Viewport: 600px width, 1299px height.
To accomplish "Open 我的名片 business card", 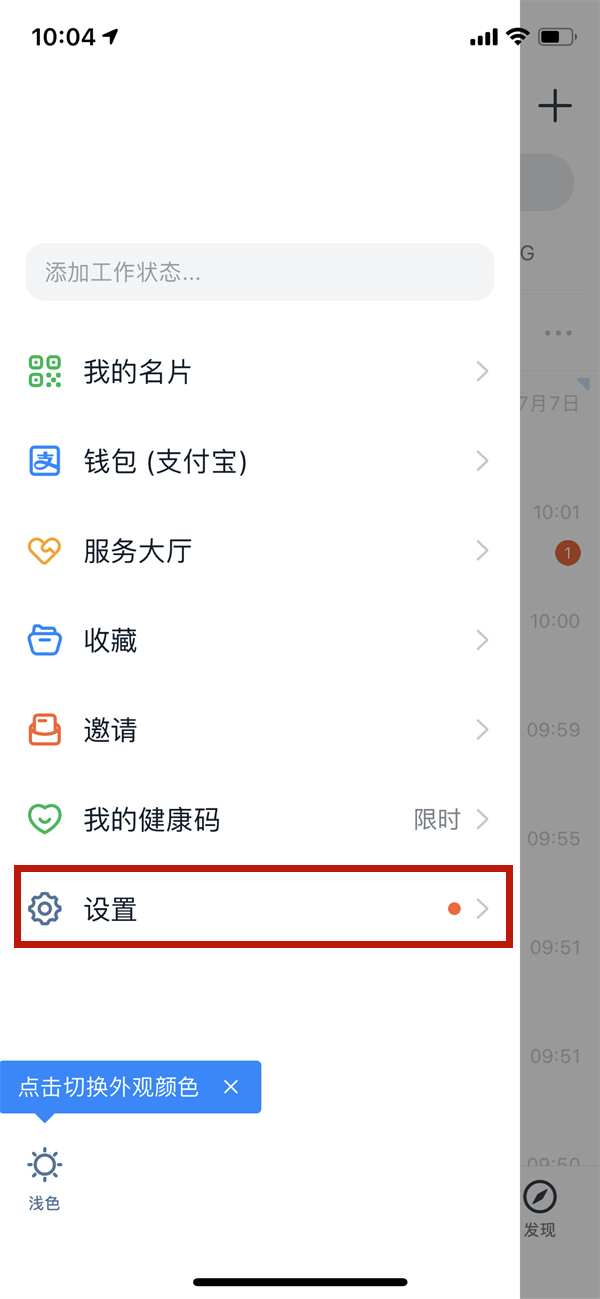I will (259, 372).
